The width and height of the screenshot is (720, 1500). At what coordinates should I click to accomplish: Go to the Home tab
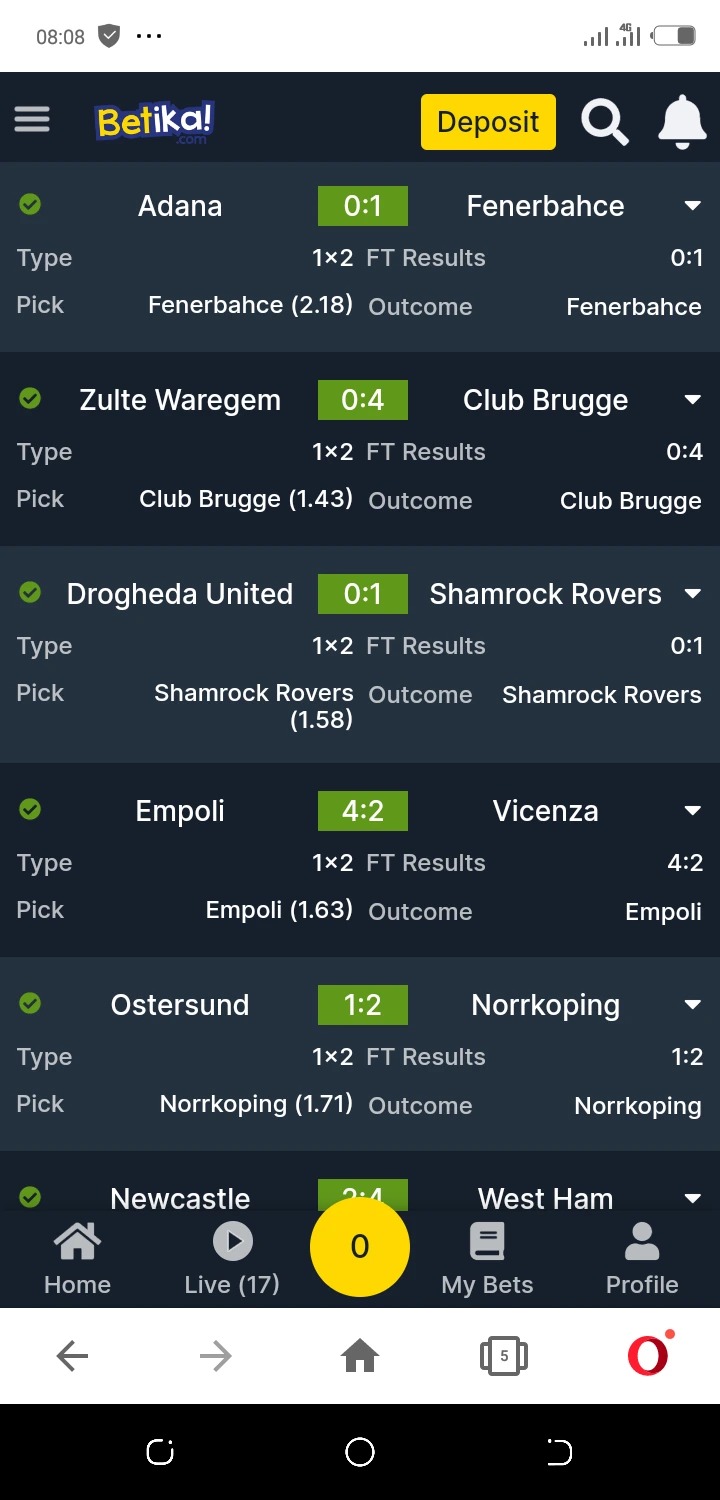(77, 1259)
